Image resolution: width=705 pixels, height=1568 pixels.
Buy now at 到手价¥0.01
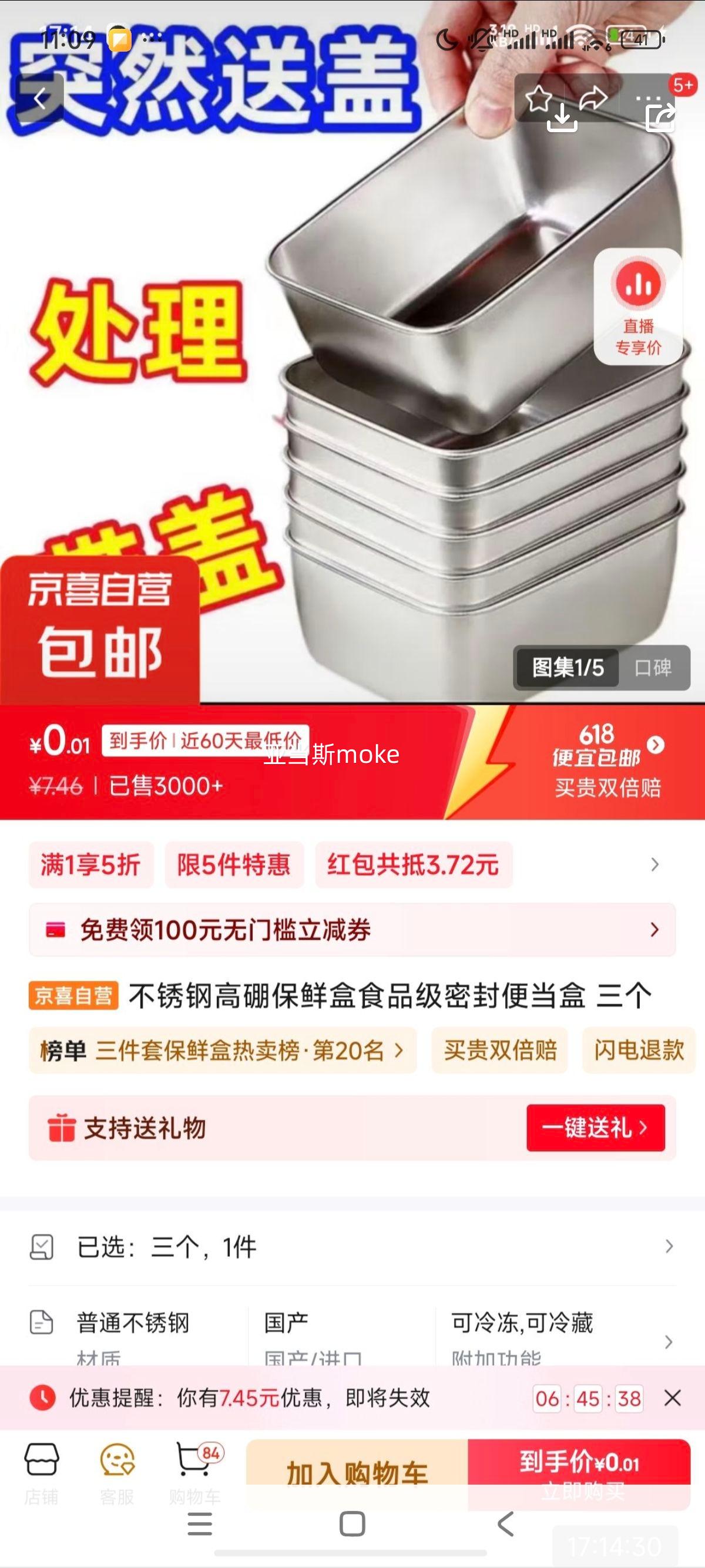point(579,1473)
